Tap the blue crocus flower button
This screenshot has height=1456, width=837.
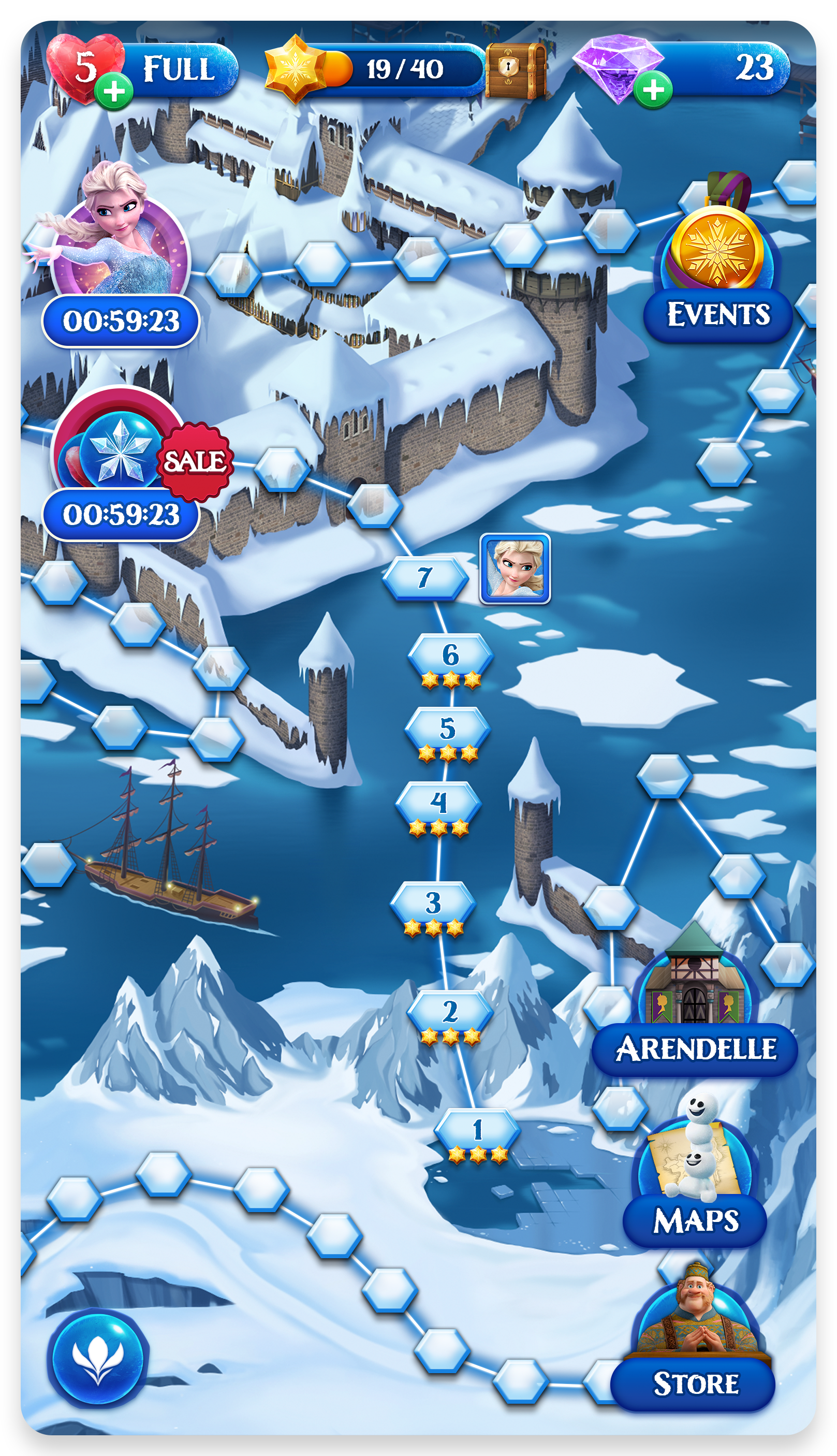(98, 1358)
